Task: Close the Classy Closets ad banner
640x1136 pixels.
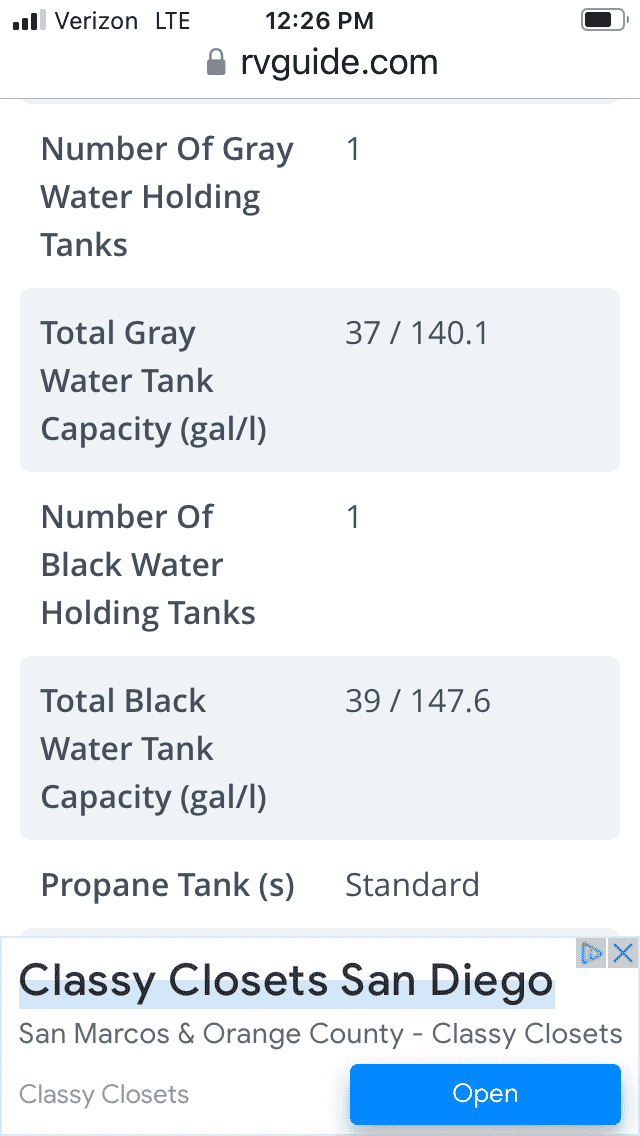Action: (623, 953)
